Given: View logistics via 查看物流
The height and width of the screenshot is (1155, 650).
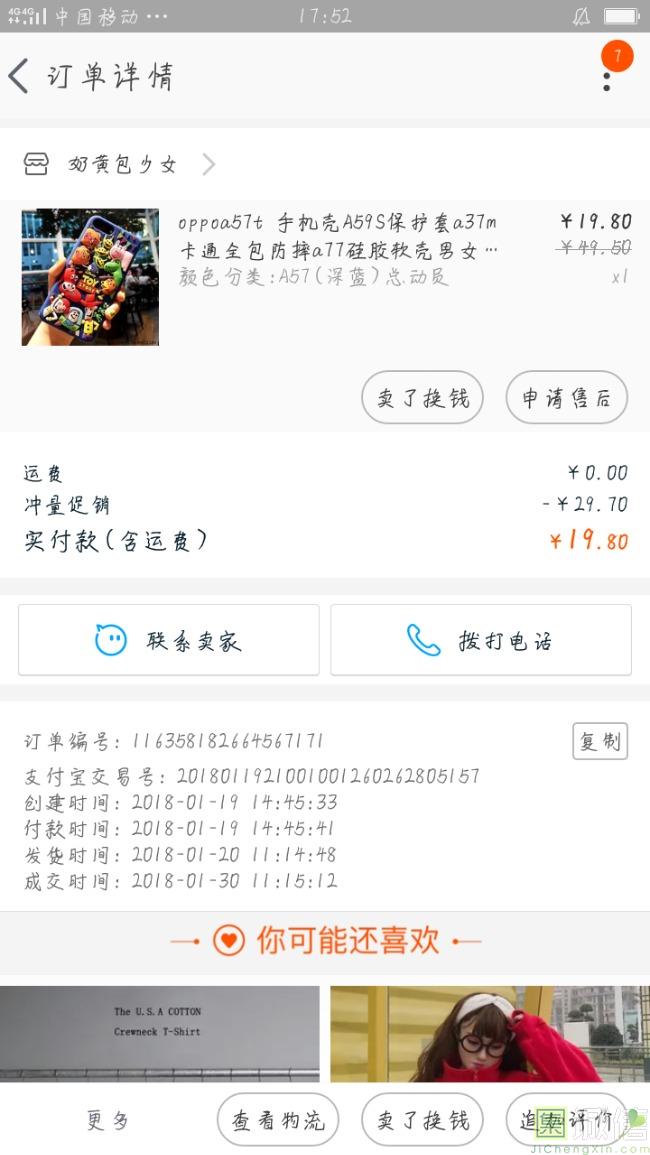Looking at the screenshot, I should pyautogui.click(x=278, y=1120).
